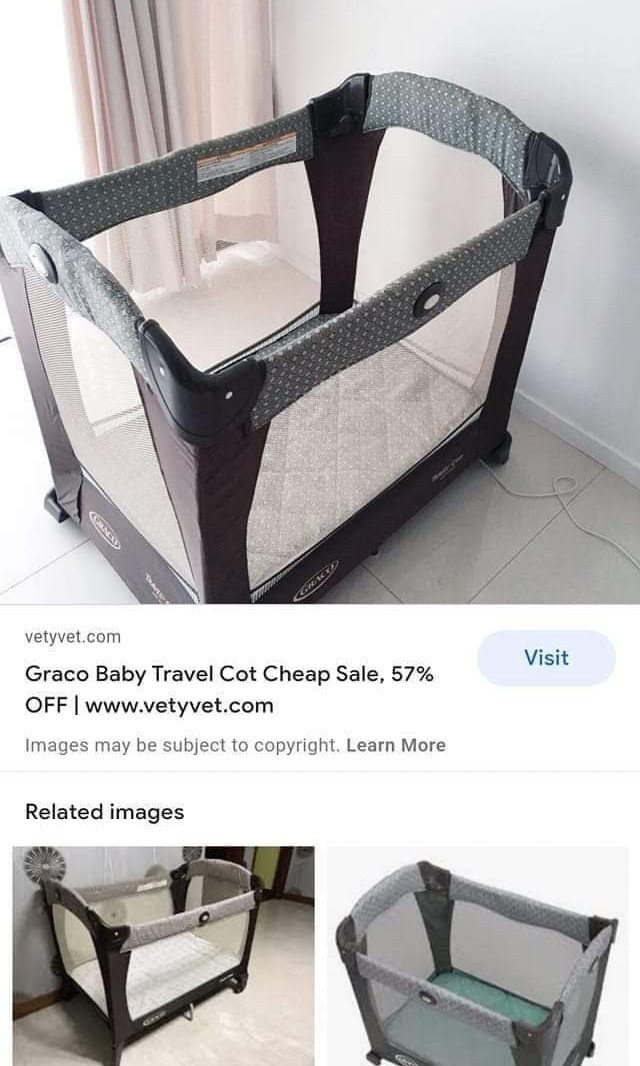Open the Learn More copyright link

[396, 745]
